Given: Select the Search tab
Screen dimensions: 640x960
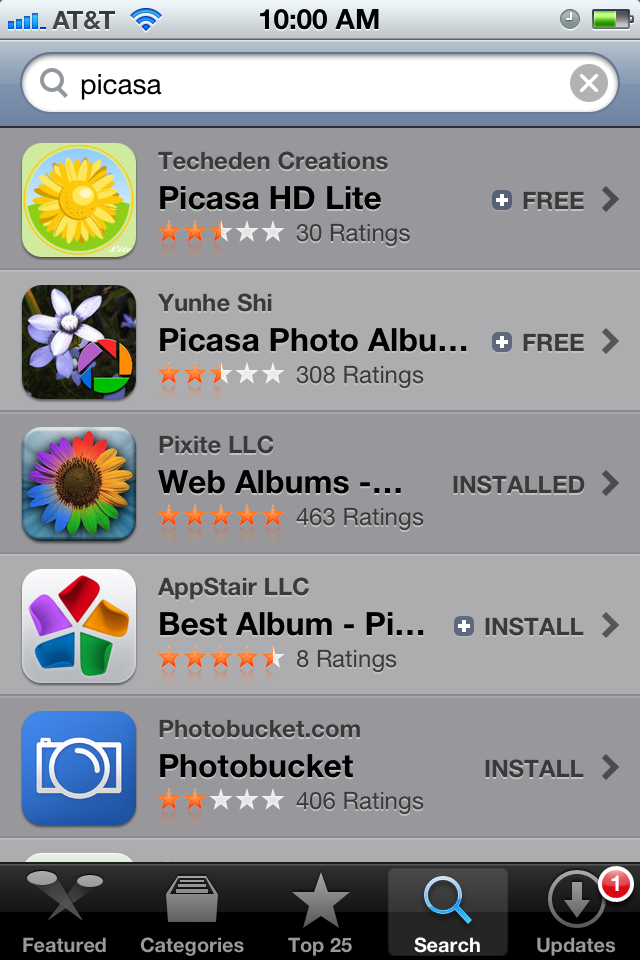Looking at the screenshot, I should click(x=447, y=912).
